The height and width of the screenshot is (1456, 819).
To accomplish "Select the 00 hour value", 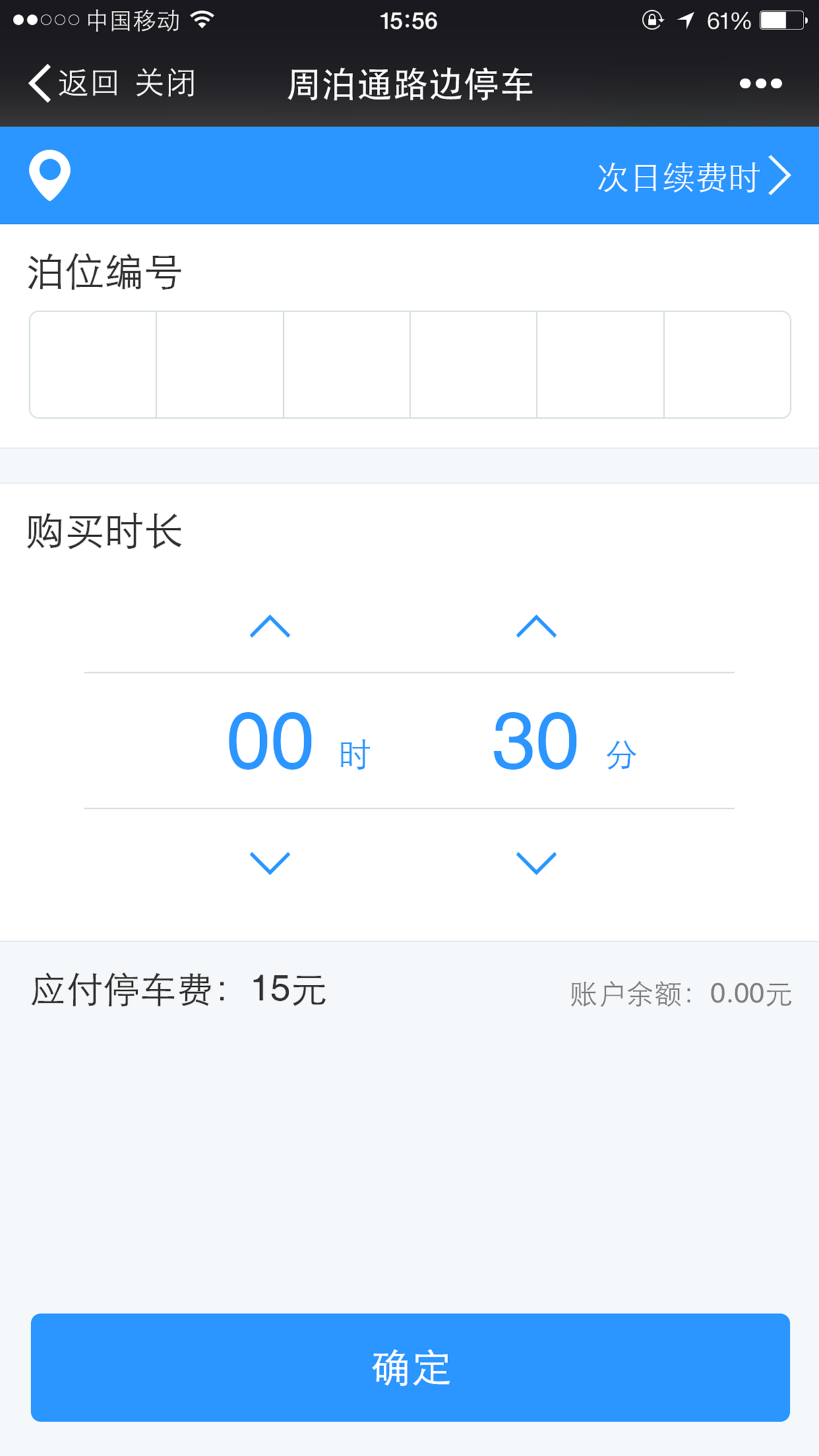I will click(269, 741).
